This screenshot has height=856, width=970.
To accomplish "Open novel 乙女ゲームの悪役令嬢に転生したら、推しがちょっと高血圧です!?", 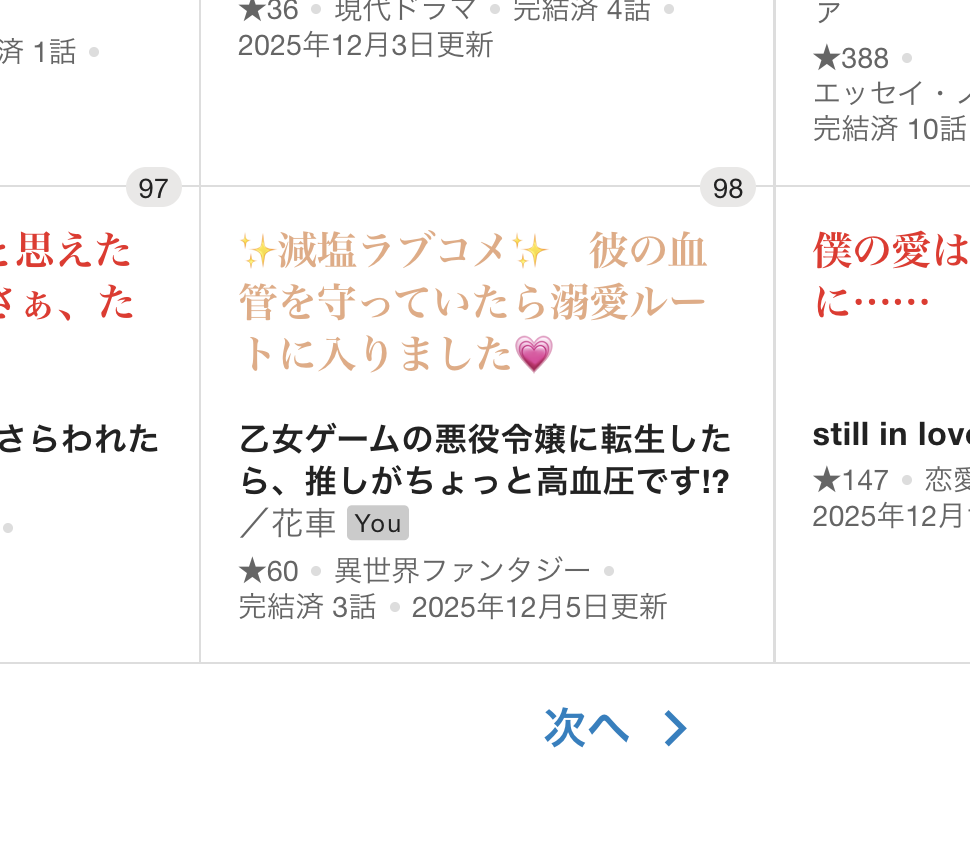I will click(485, 460).
